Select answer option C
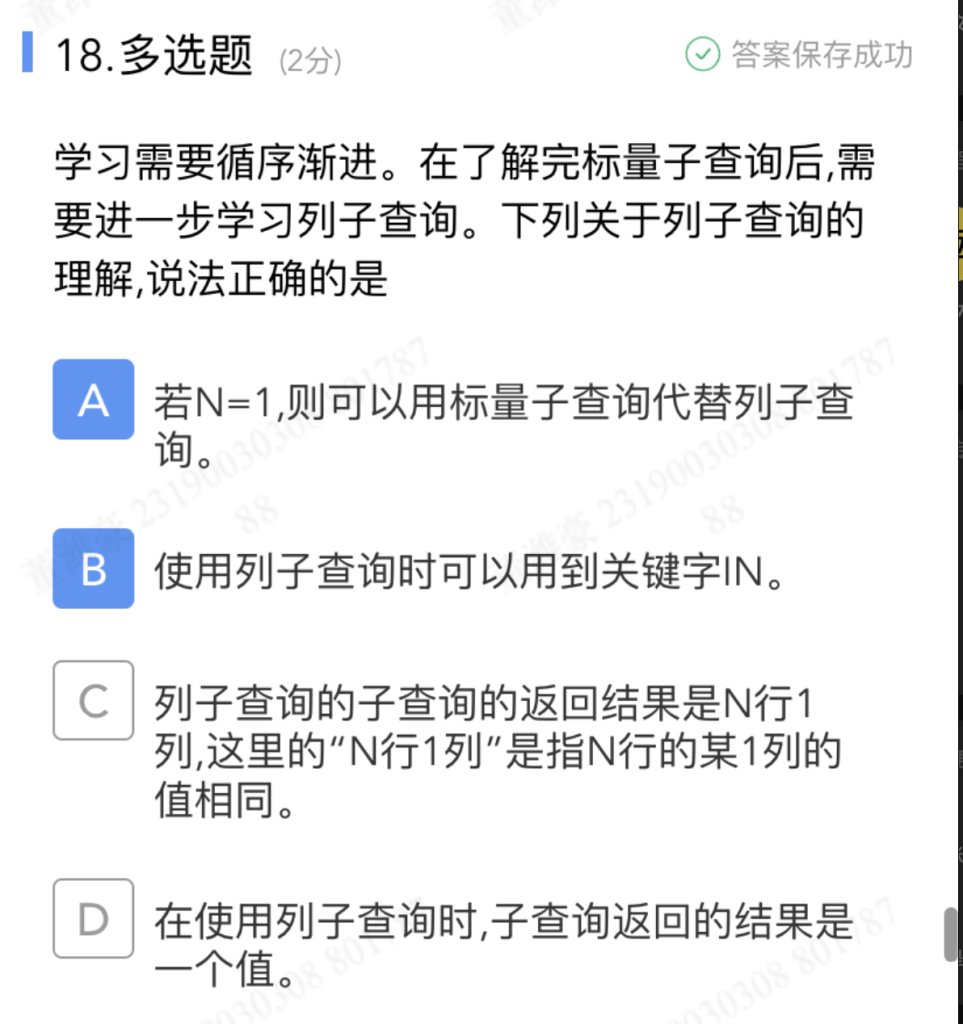The height and width of the screenshot is (1024, 963). tap(93, 701)
